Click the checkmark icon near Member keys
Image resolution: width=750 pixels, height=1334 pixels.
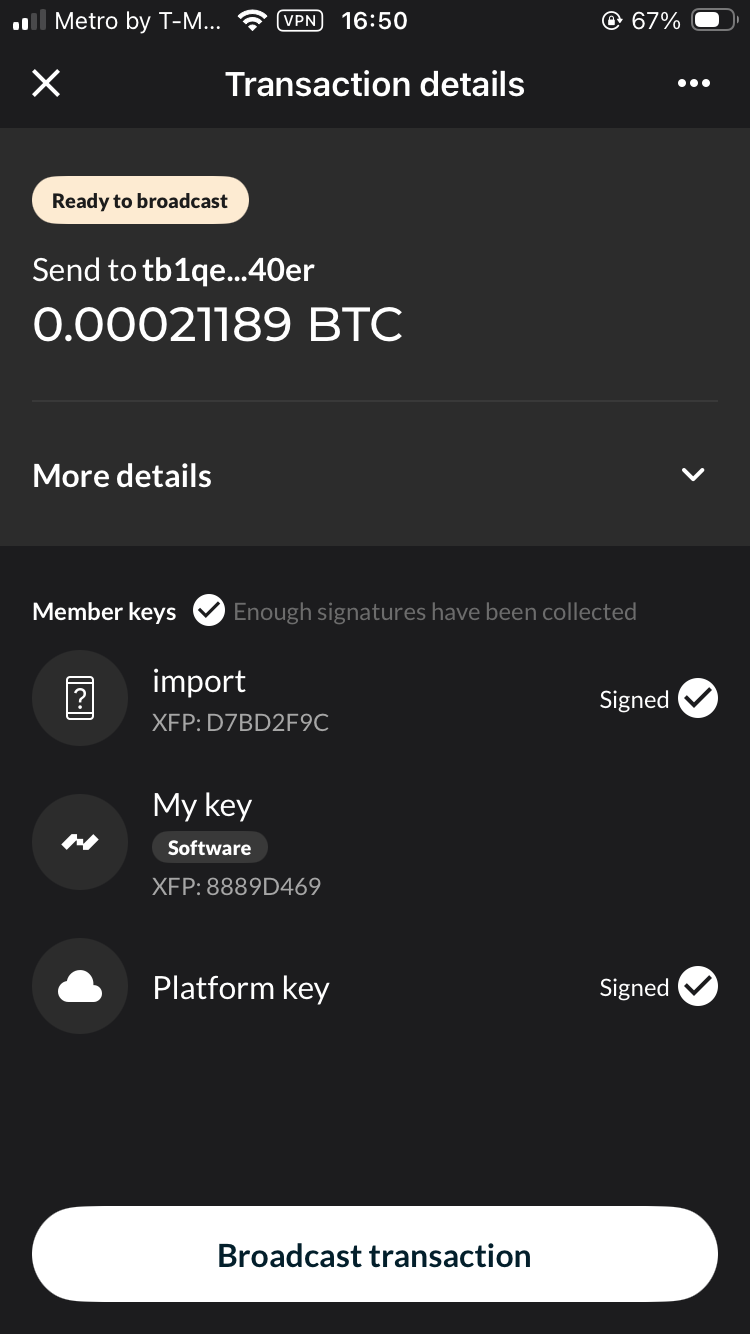209,610
